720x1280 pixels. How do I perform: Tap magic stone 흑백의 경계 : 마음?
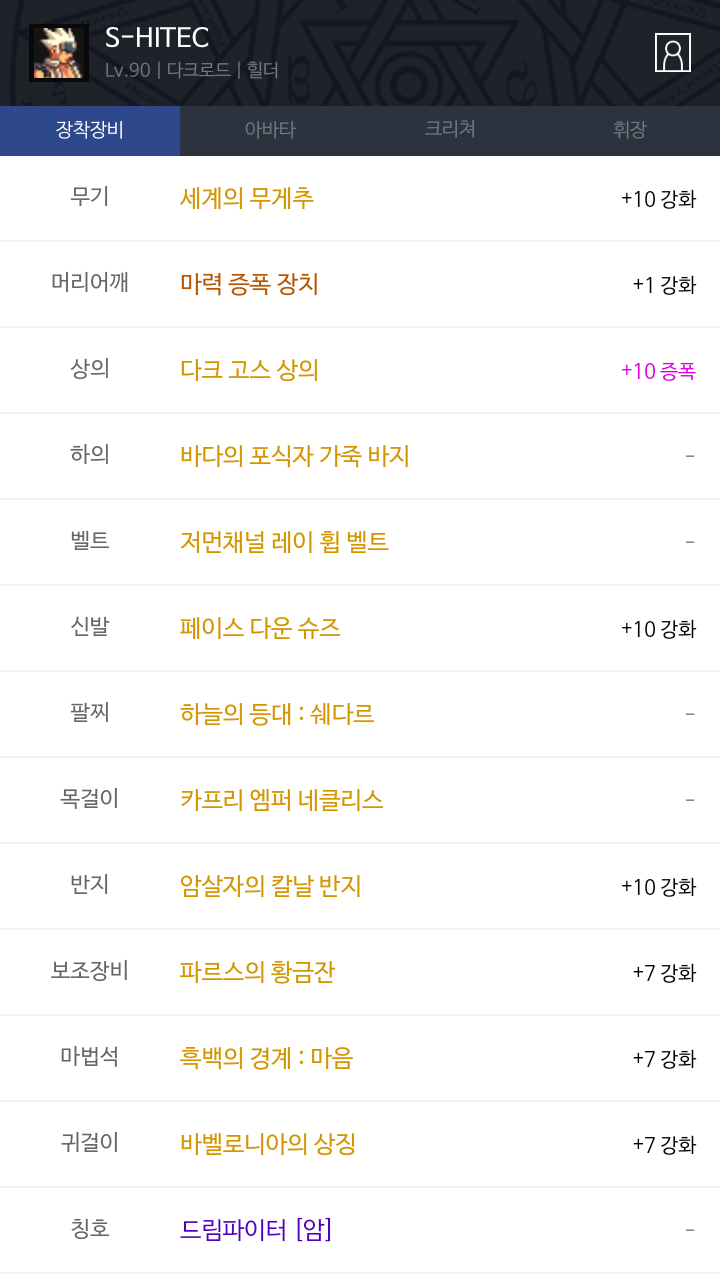tap(266, 1058)
